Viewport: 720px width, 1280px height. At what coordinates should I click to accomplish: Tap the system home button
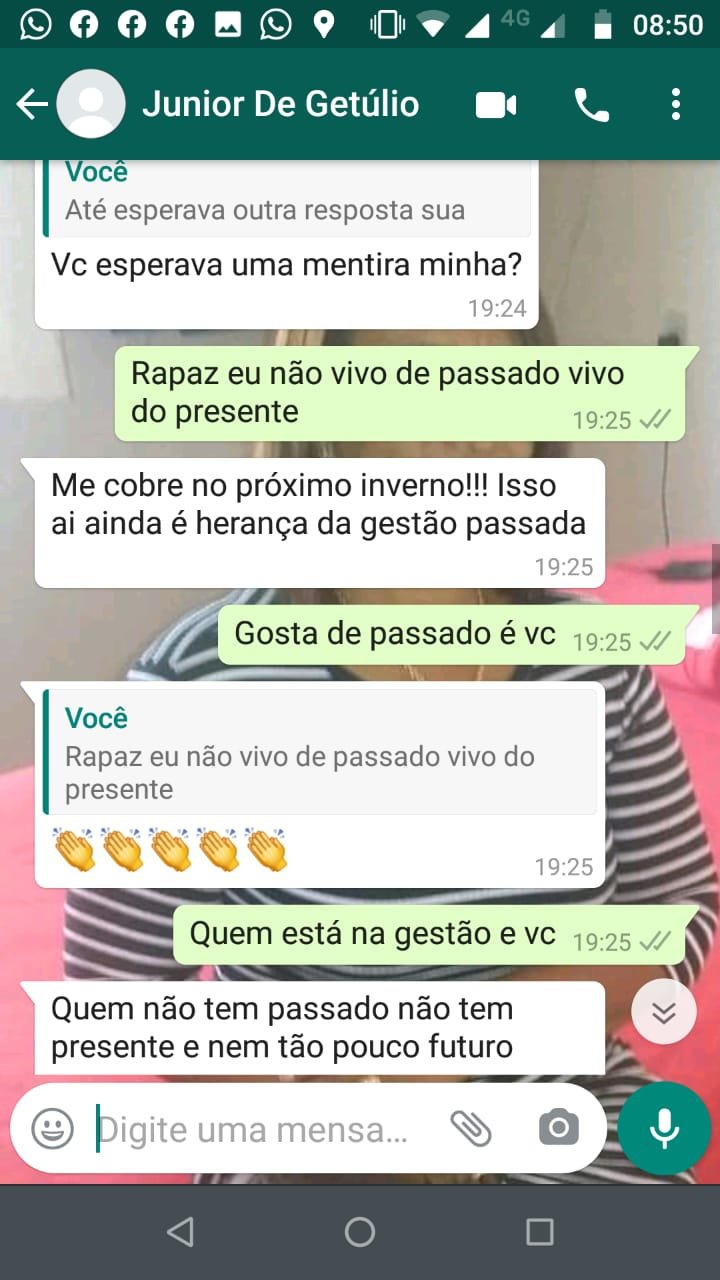(x=360, y=1232)
